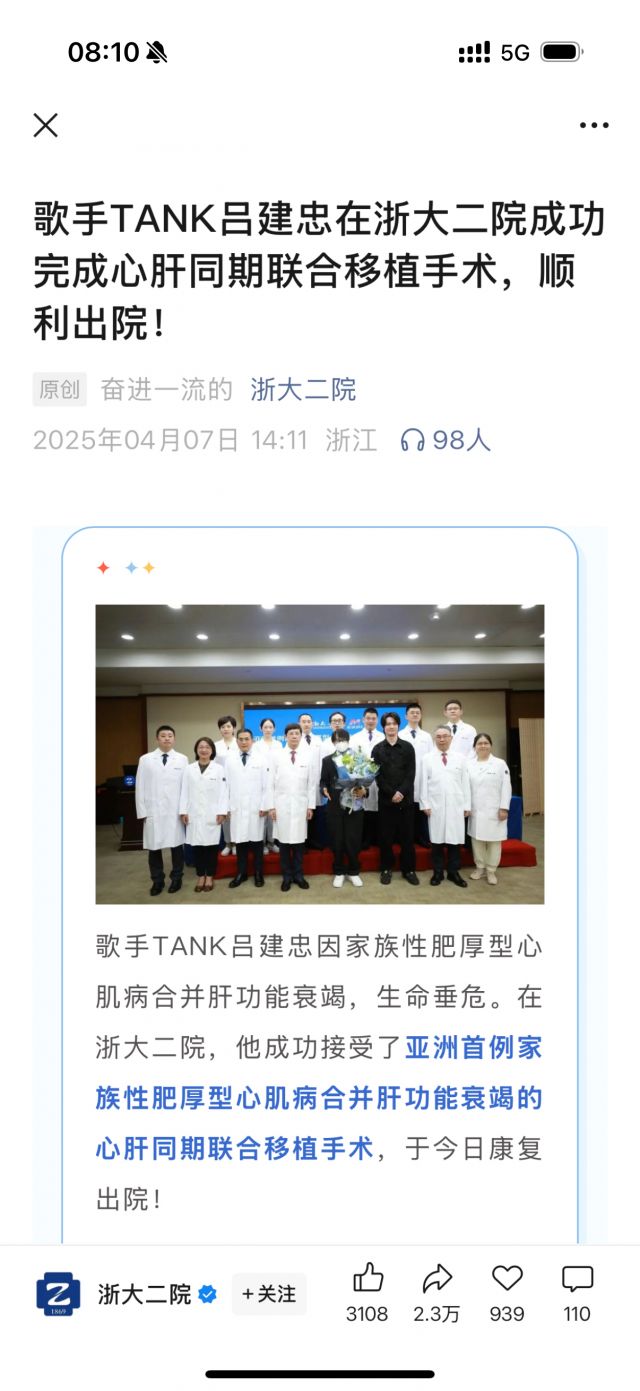
Task: Tap the heart icon to favorite
Action: coord(507,1278)
